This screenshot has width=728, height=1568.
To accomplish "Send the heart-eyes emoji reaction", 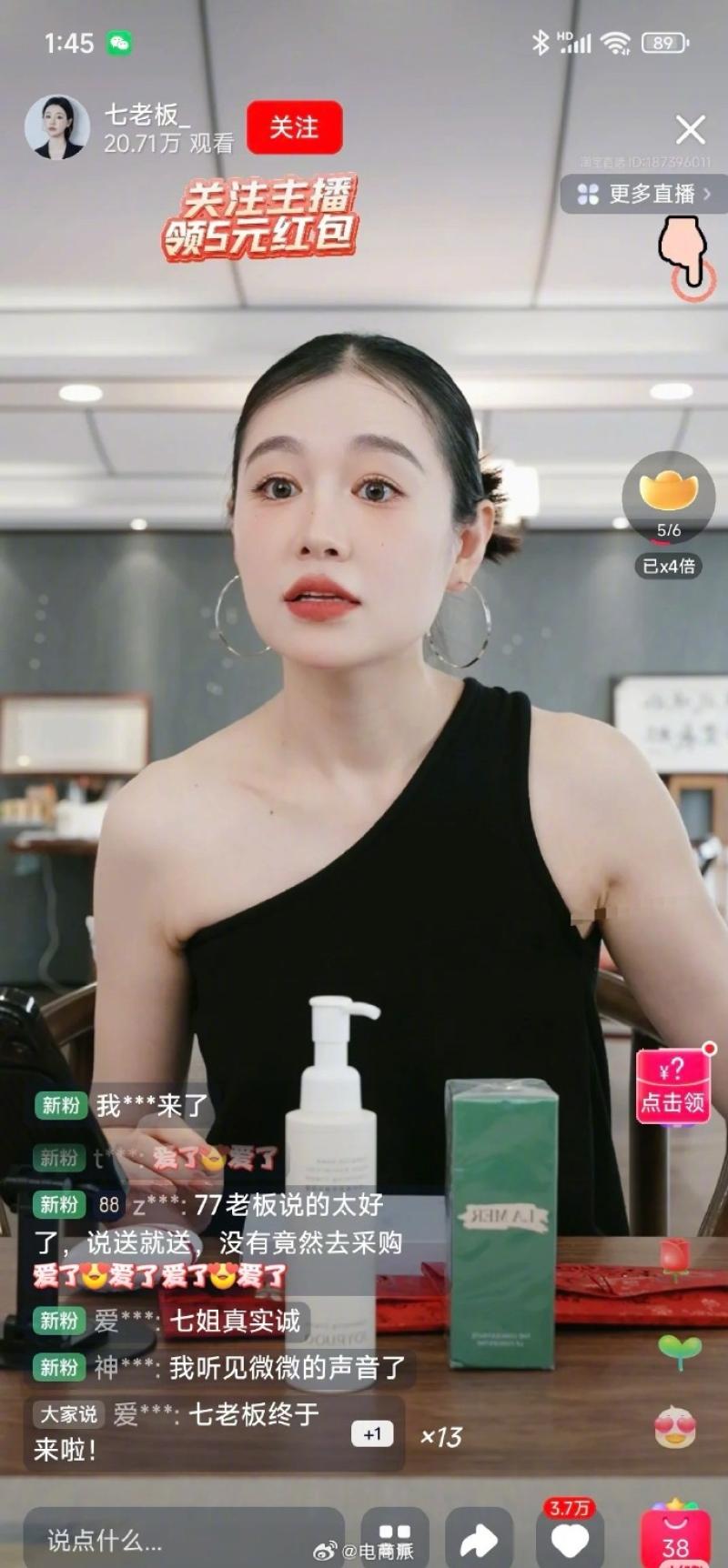I will pos(674,1427).
